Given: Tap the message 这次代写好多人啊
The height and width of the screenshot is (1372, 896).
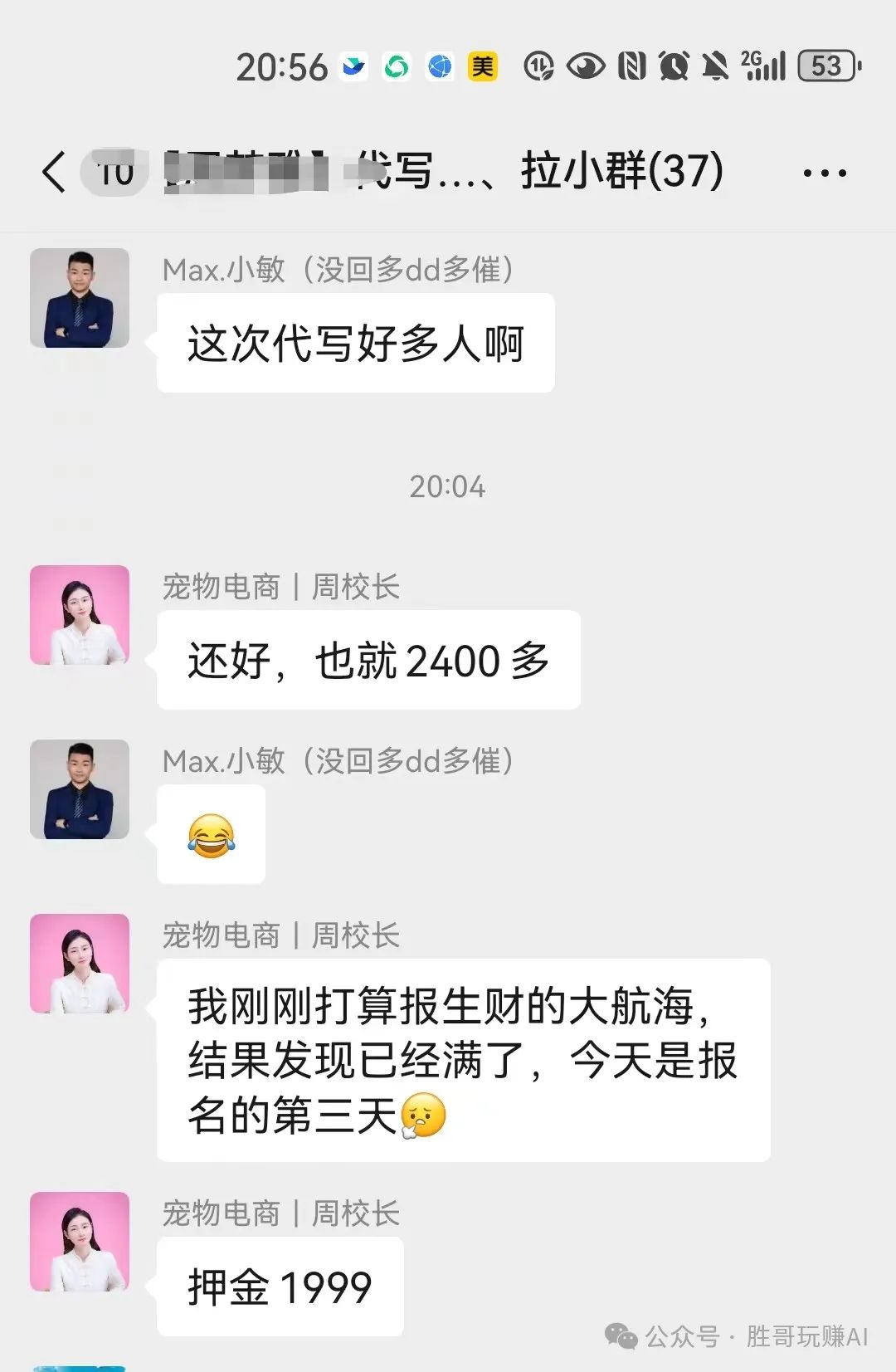Looking at the screenshot, I should coord(355,340).
